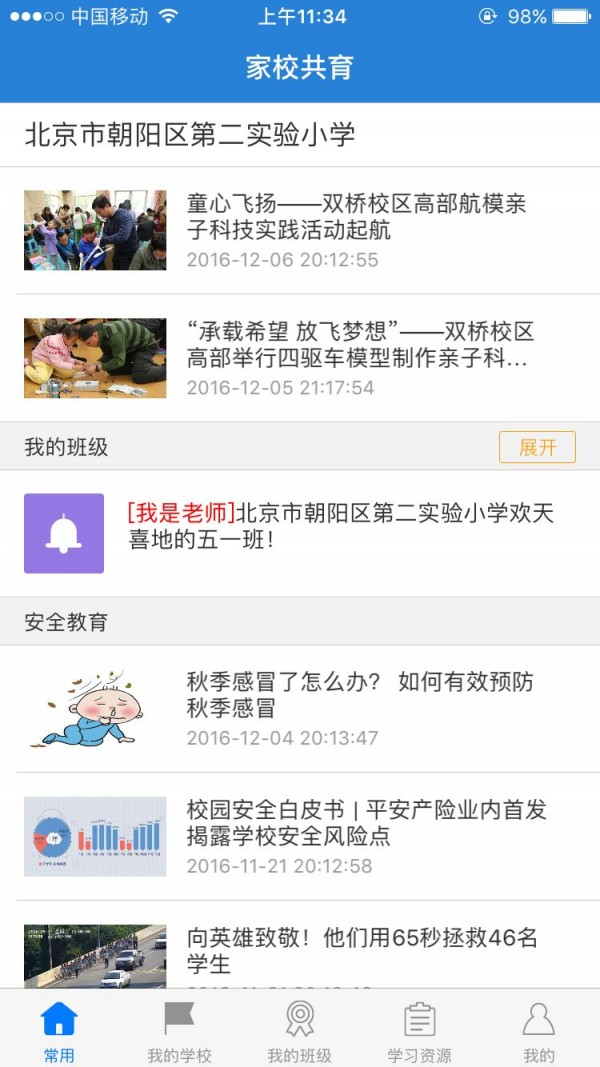Select the 常用 home tab
Image resolution: width=600 pixels, height=1067 pixels.
coord(59,1031)
